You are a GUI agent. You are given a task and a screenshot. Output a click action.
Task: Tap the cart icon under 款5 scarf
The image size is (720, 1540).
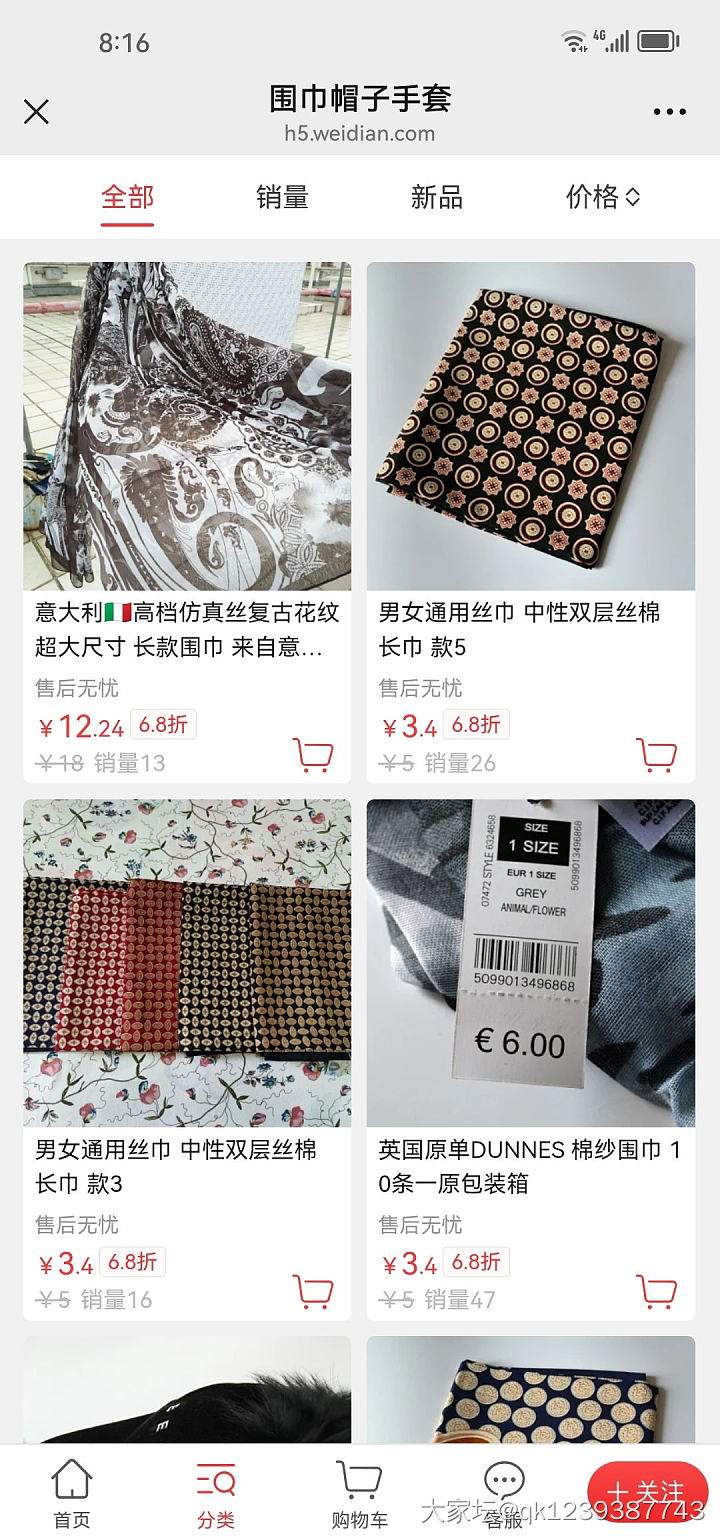tap(657, 756)
